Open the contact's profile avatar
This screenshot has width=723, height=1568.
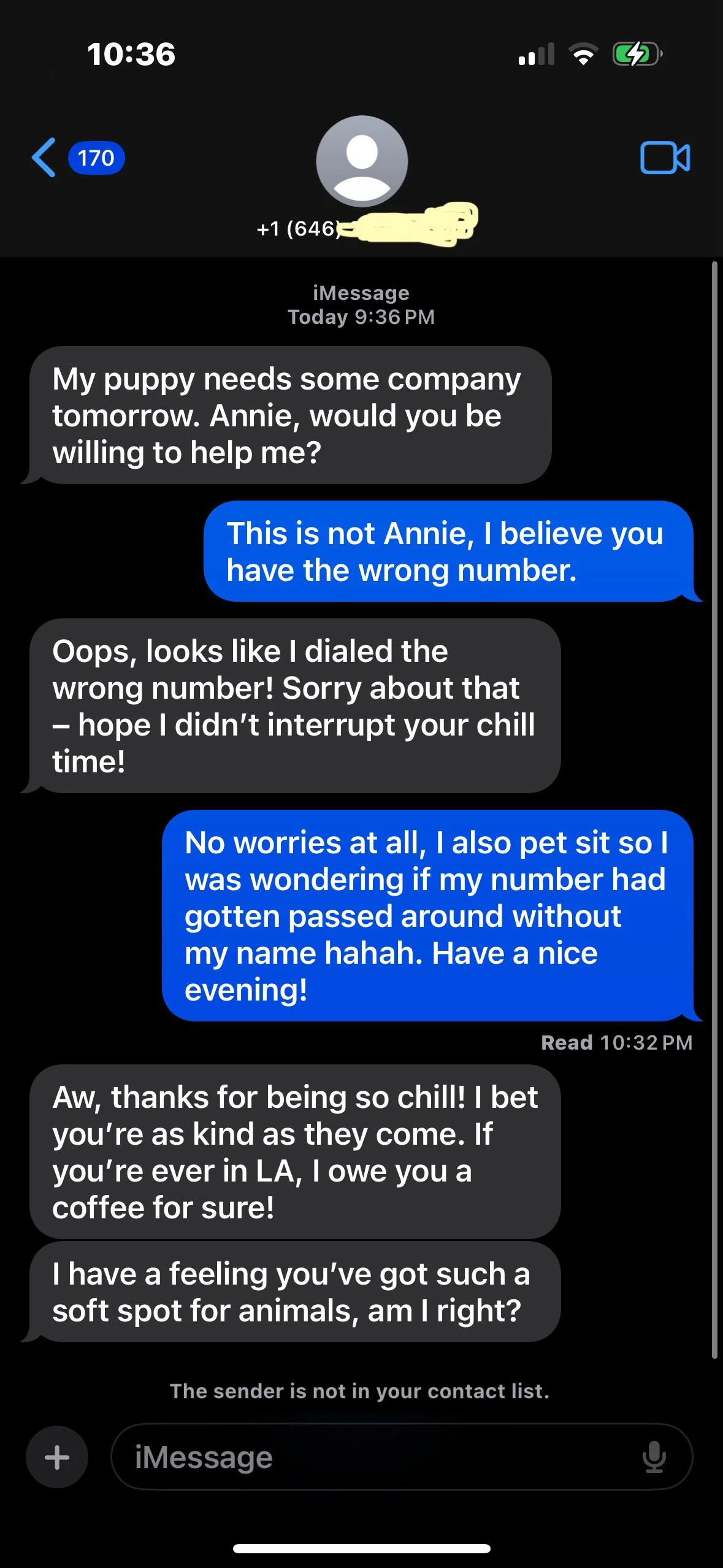pyautogui.click(x=361, y=161)
